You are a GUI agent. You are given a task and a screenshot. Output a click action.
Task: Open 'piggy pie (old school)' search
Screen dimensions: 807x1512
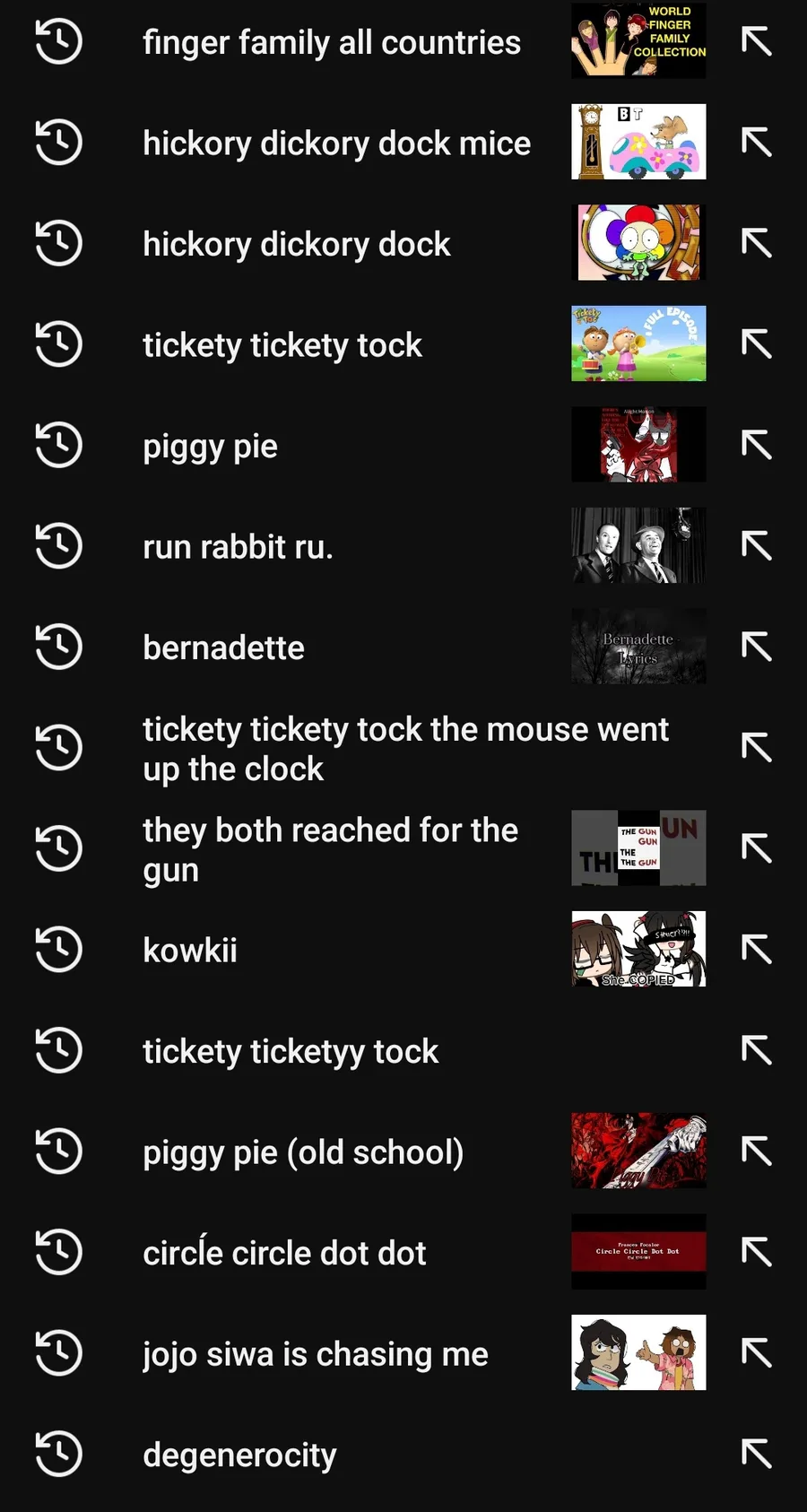(x=303, y=1152)
